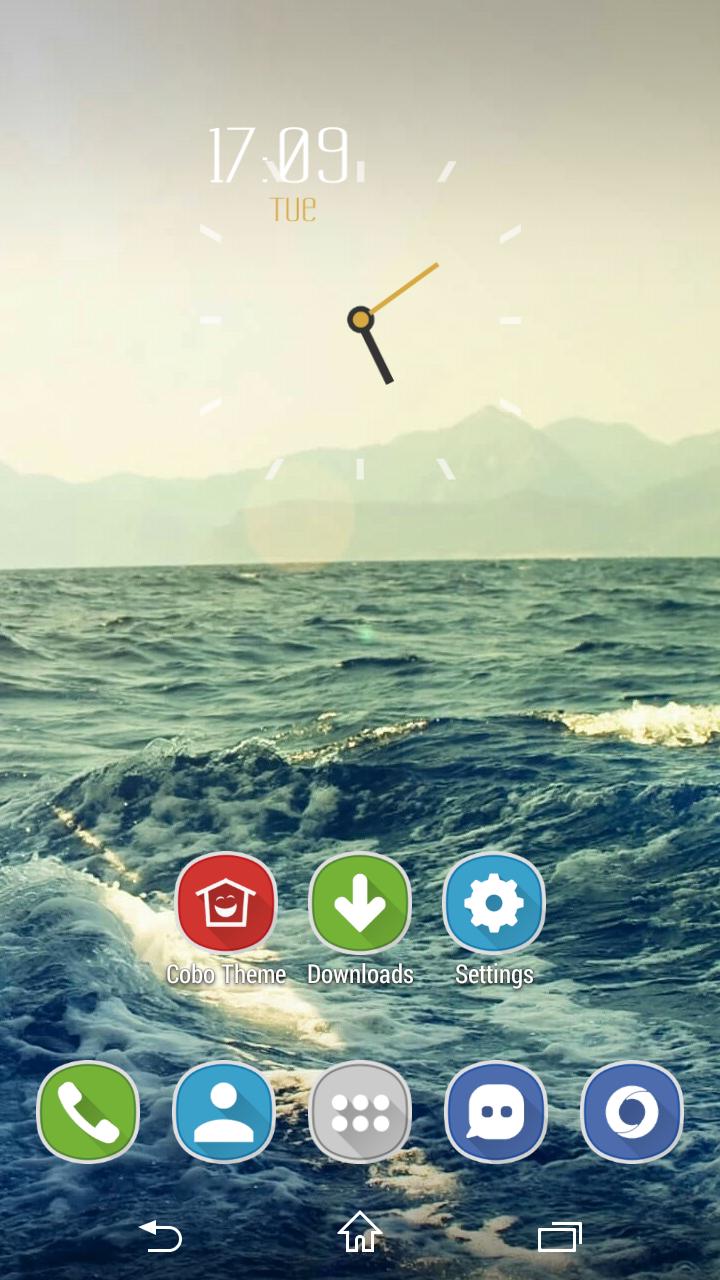Viewport: 720px width, 1280px height.
Task: Tap the Downloads label text
Action: pyautogui.click(x=361, y=973)
